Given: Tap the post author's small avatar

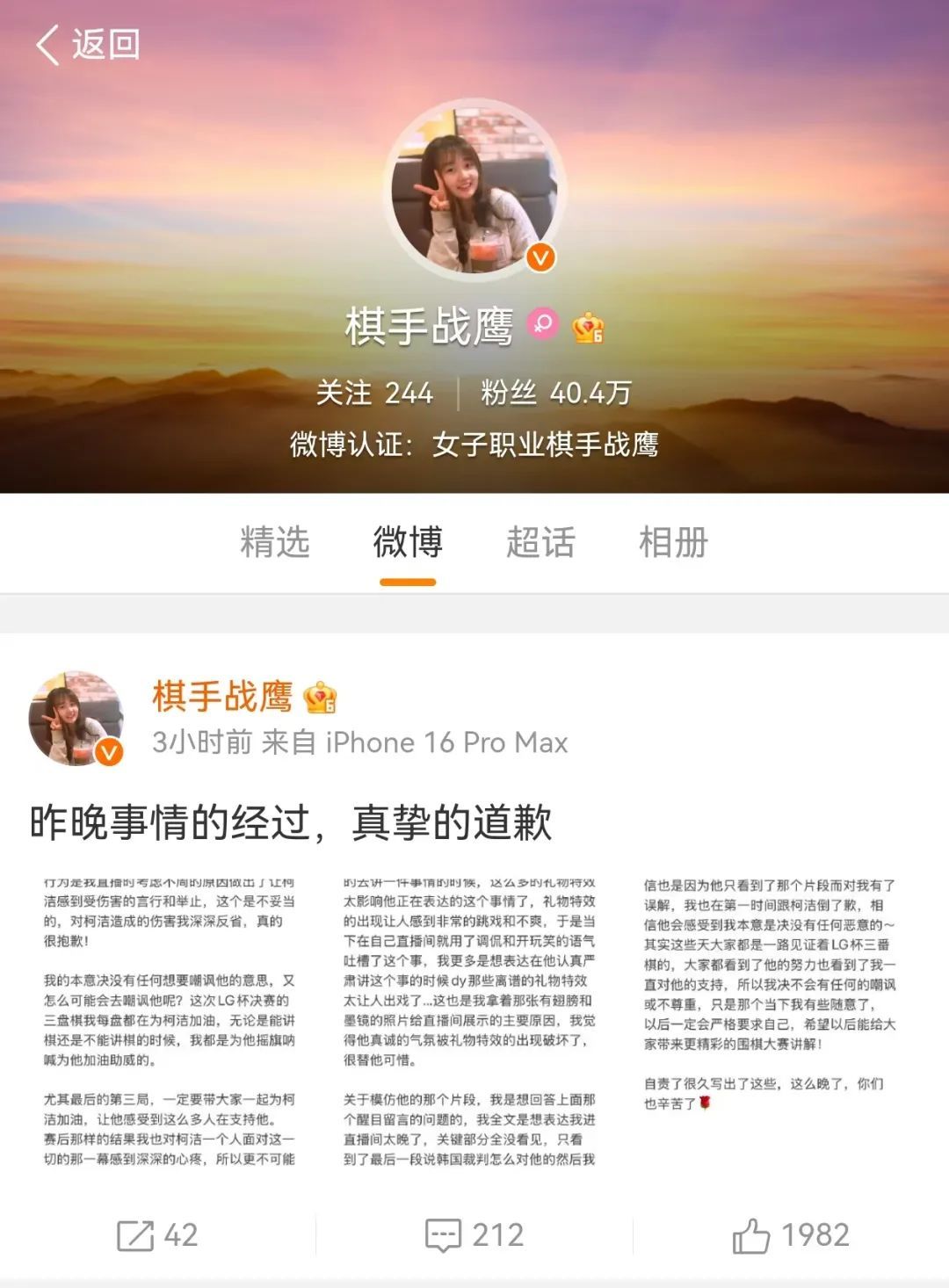Looking at the screenshot, I should (76, 719).
